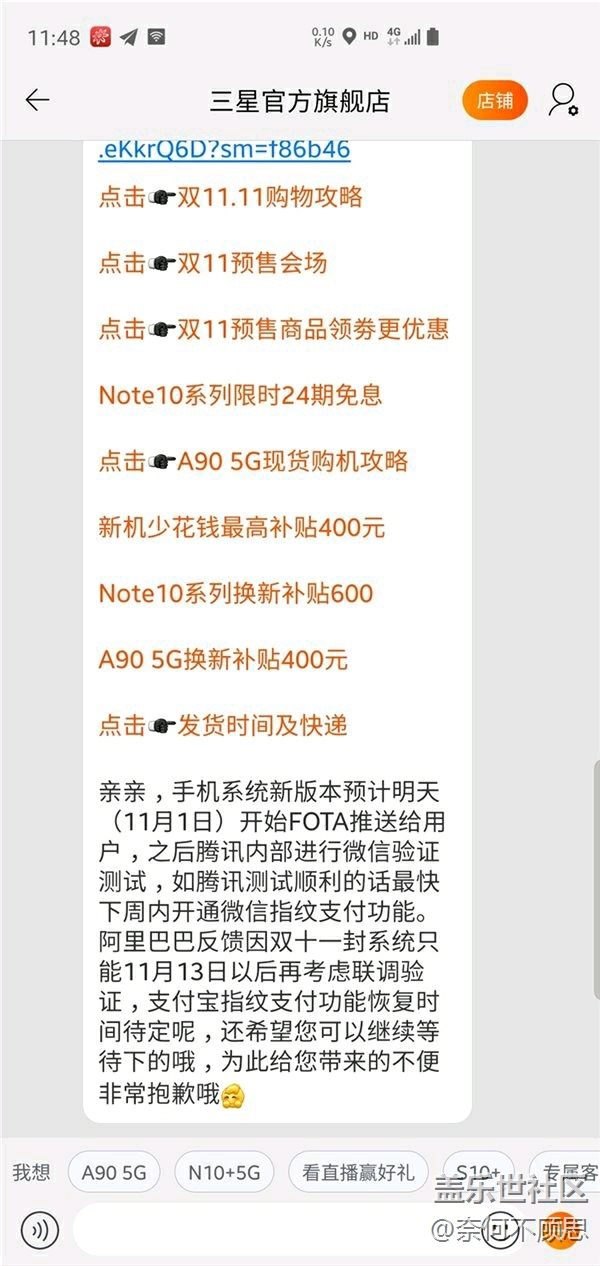
Task: Open Note10系列换新补贴600 link
Action: (235, 593)
